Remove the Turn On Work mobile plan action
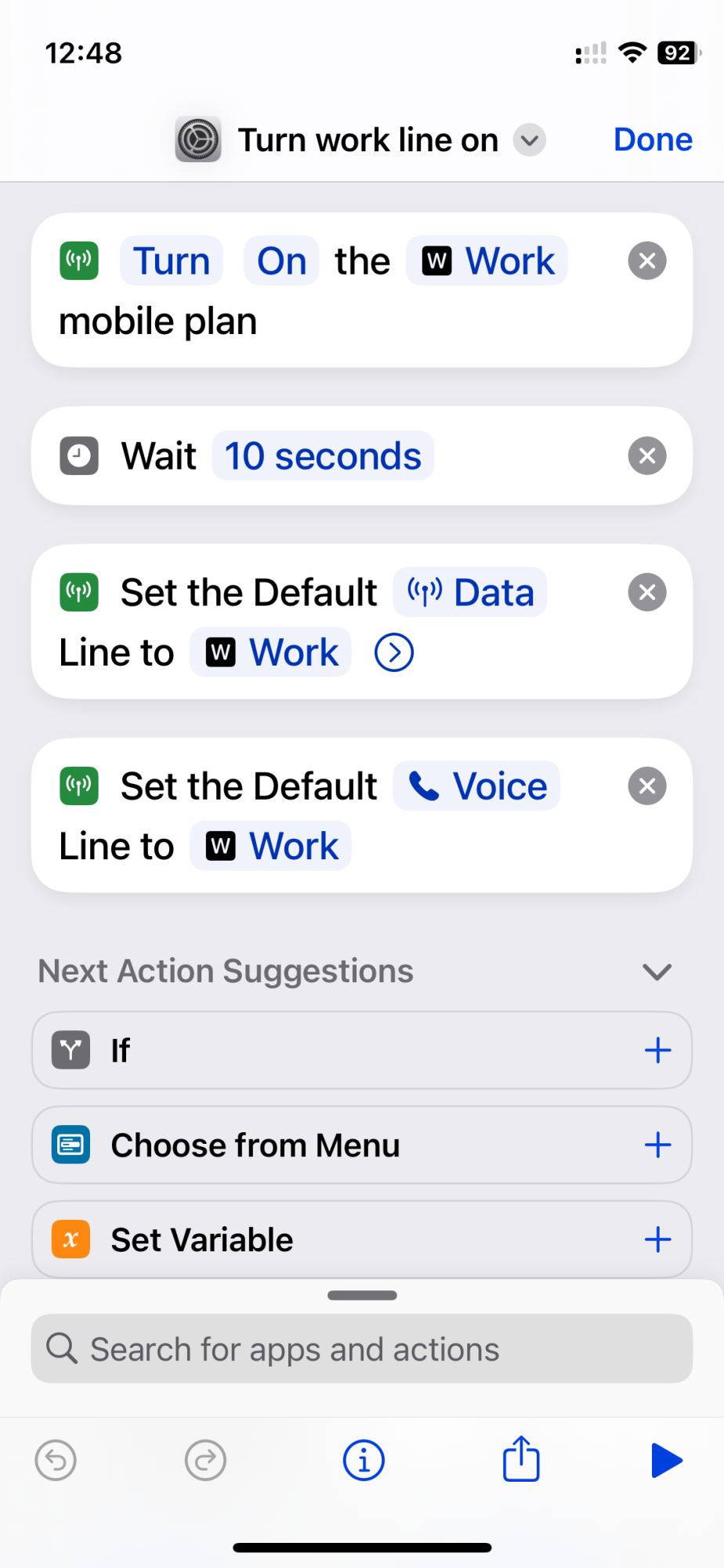The image size is (724, 1568). [646, 261]
